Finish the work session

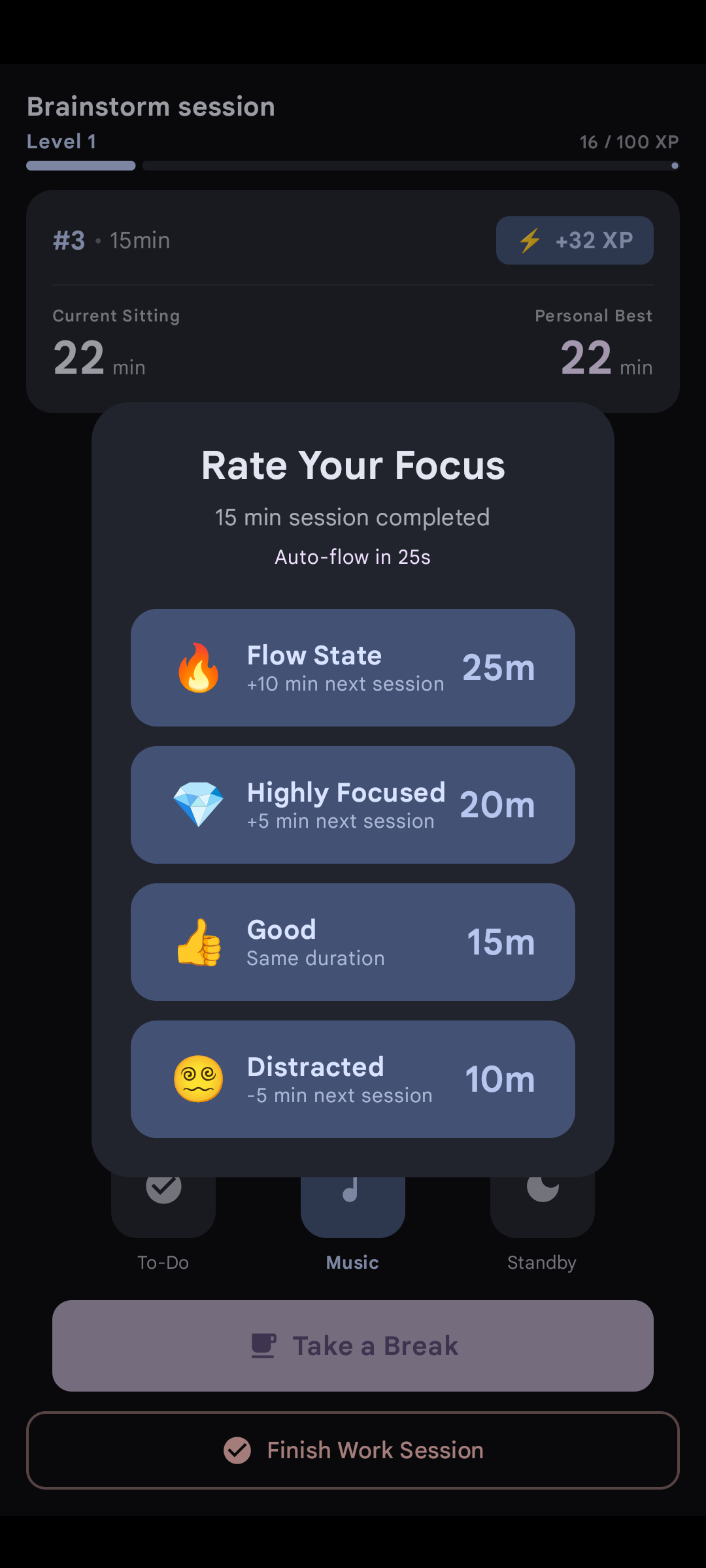tap(353, 1450)
